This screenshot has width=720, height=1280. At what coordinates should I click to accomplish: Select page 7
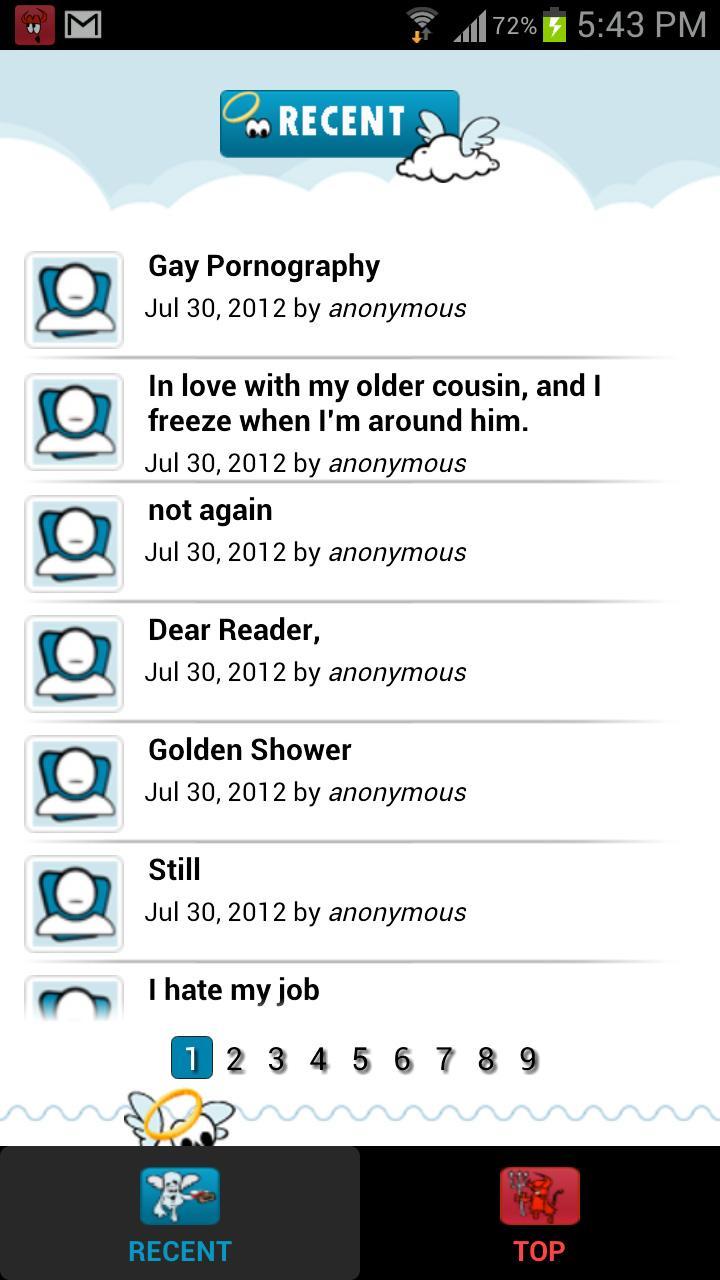click(x=445, y=1059)
